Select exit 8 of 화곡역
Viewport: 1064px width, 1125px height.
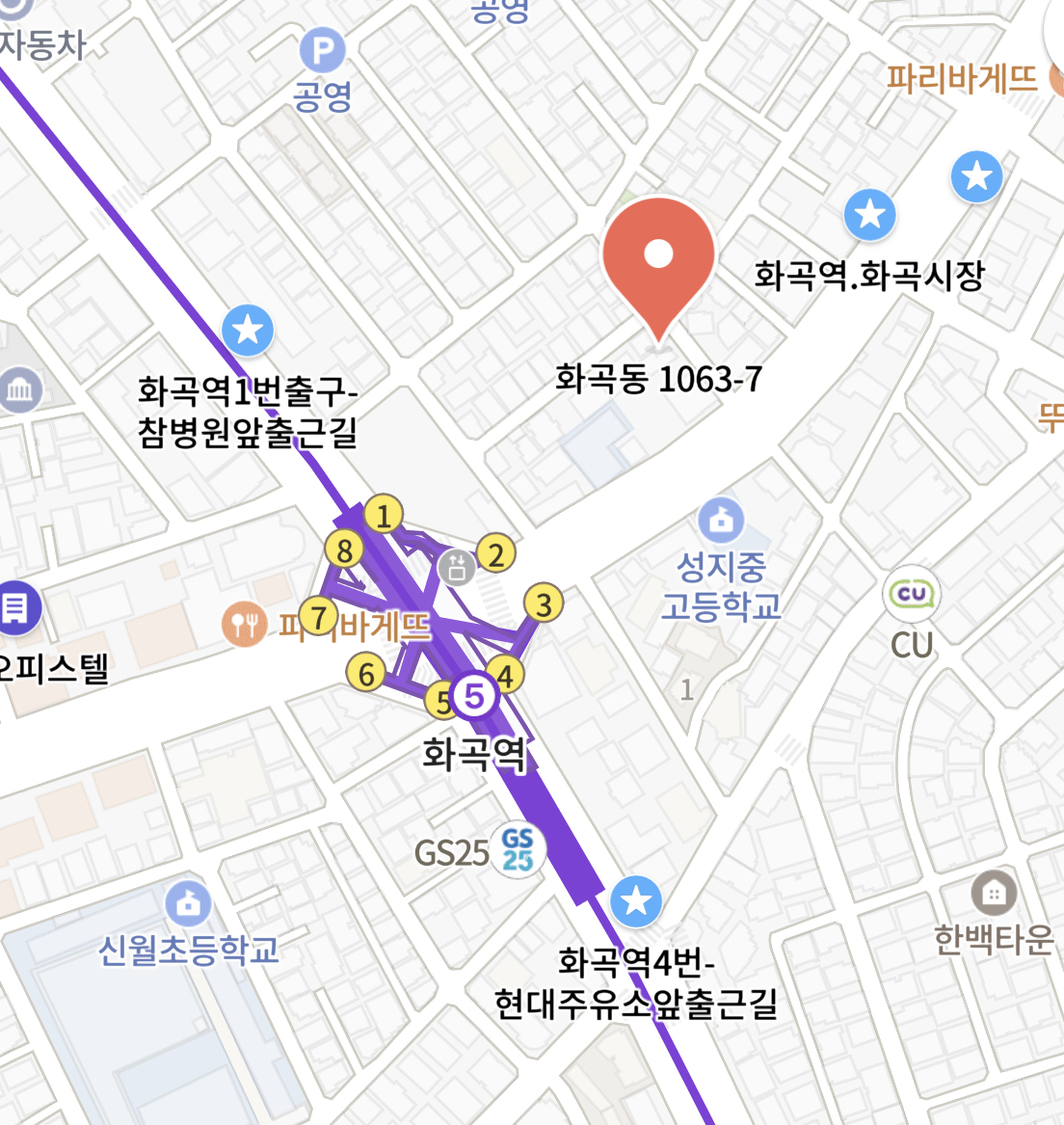[344, 550]
